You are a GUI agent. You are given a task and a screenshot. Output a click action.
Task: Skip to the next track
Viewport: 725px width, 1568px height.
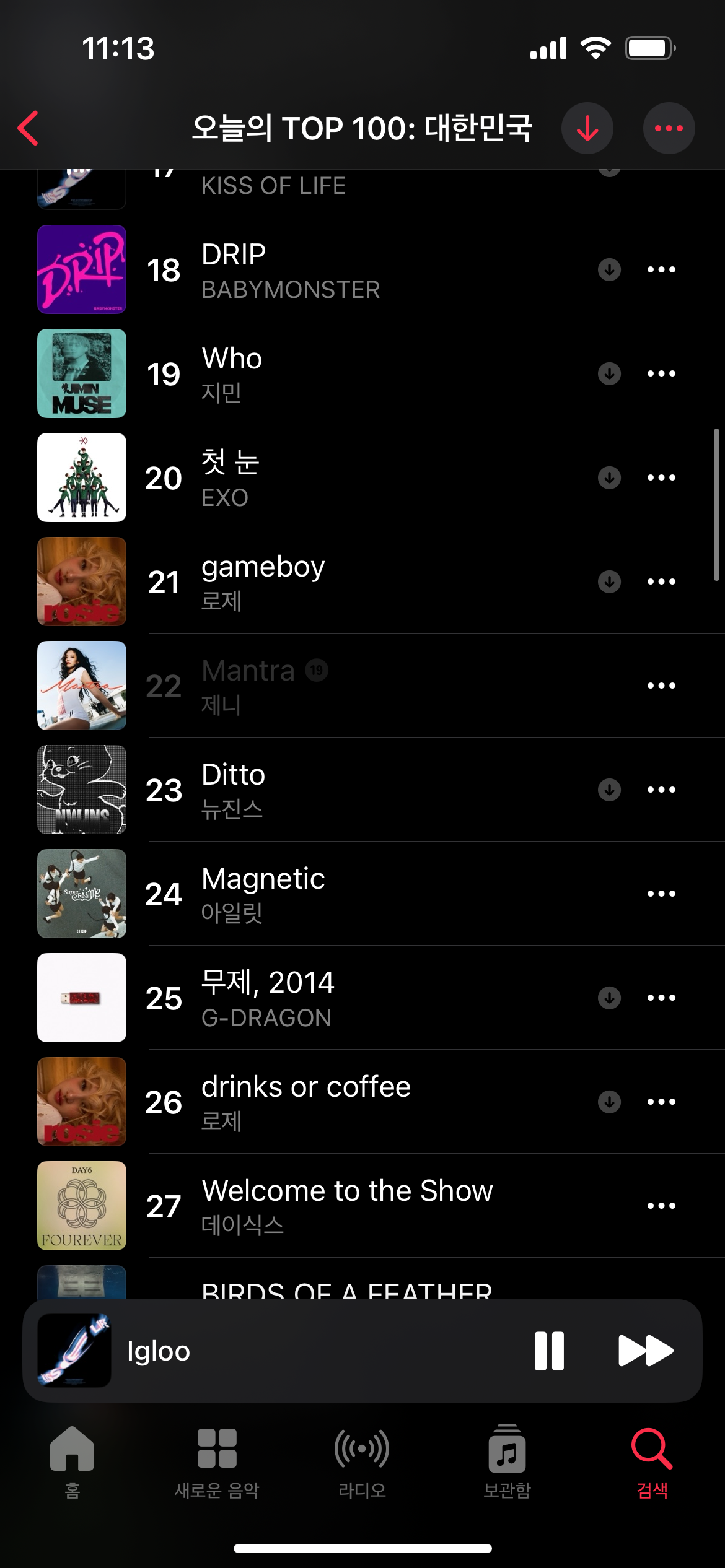pos(646,1351)
